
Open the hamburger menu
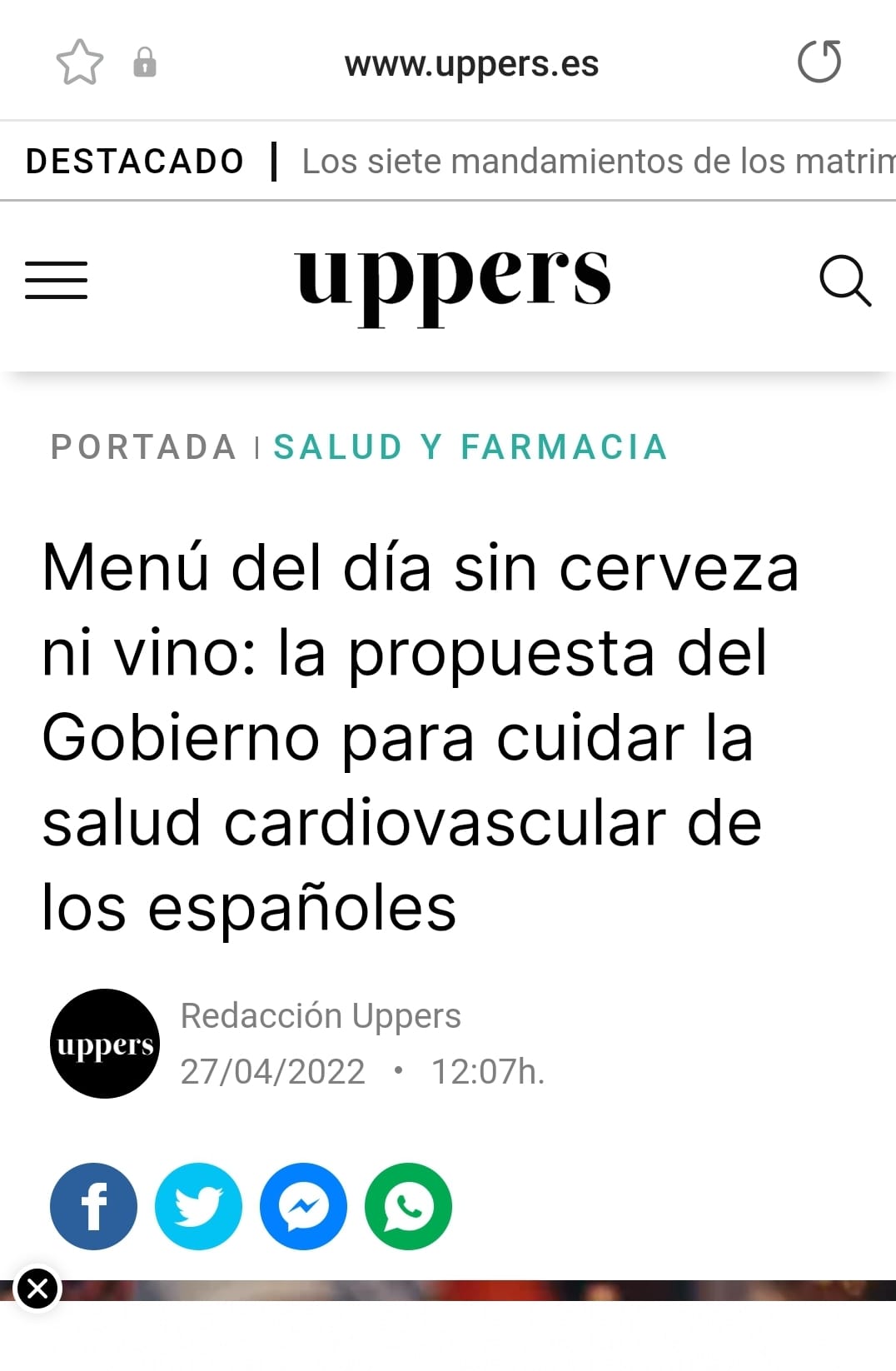[57, 280]
